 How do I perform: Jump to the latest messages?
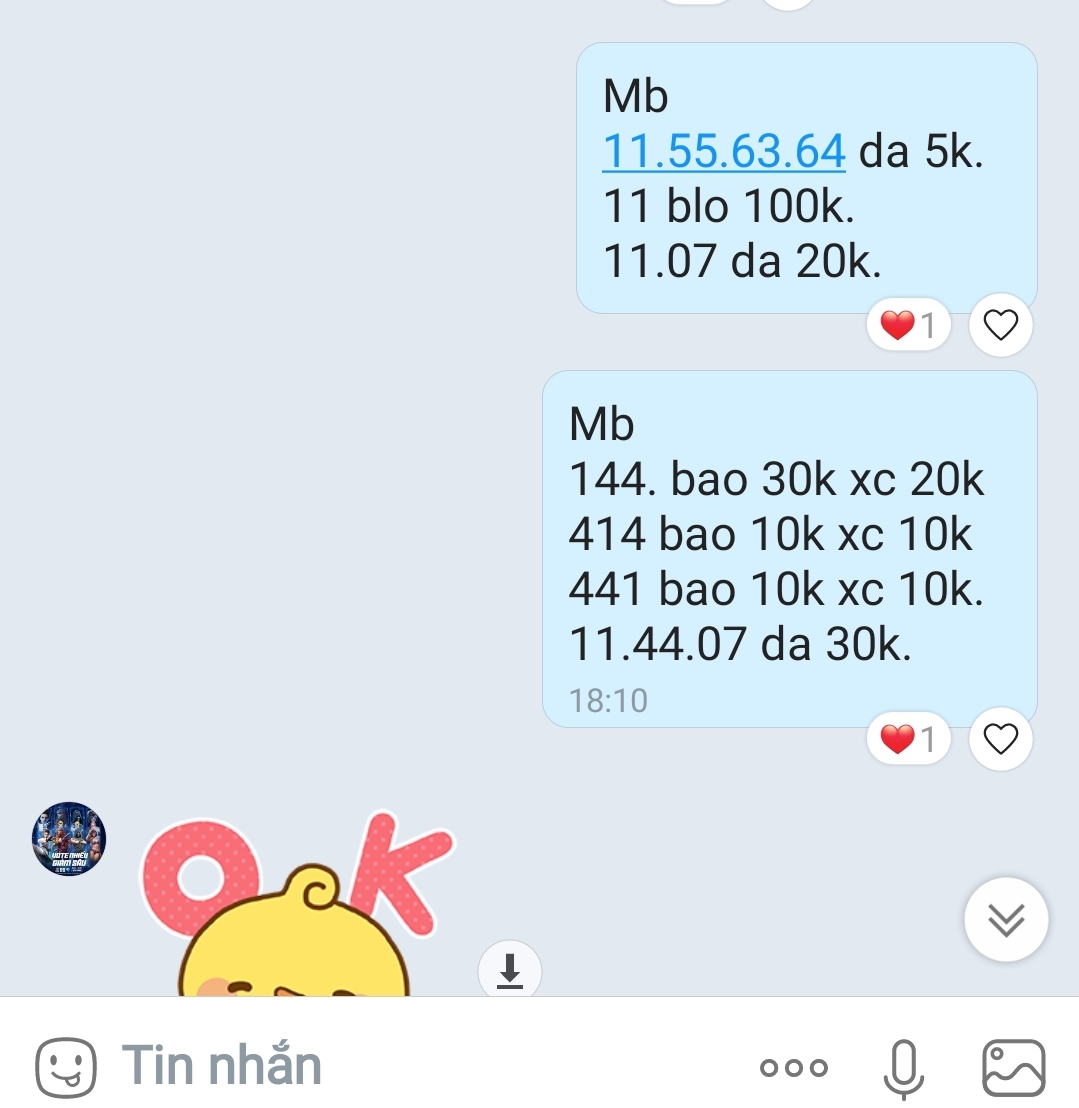coord(1006,919)
